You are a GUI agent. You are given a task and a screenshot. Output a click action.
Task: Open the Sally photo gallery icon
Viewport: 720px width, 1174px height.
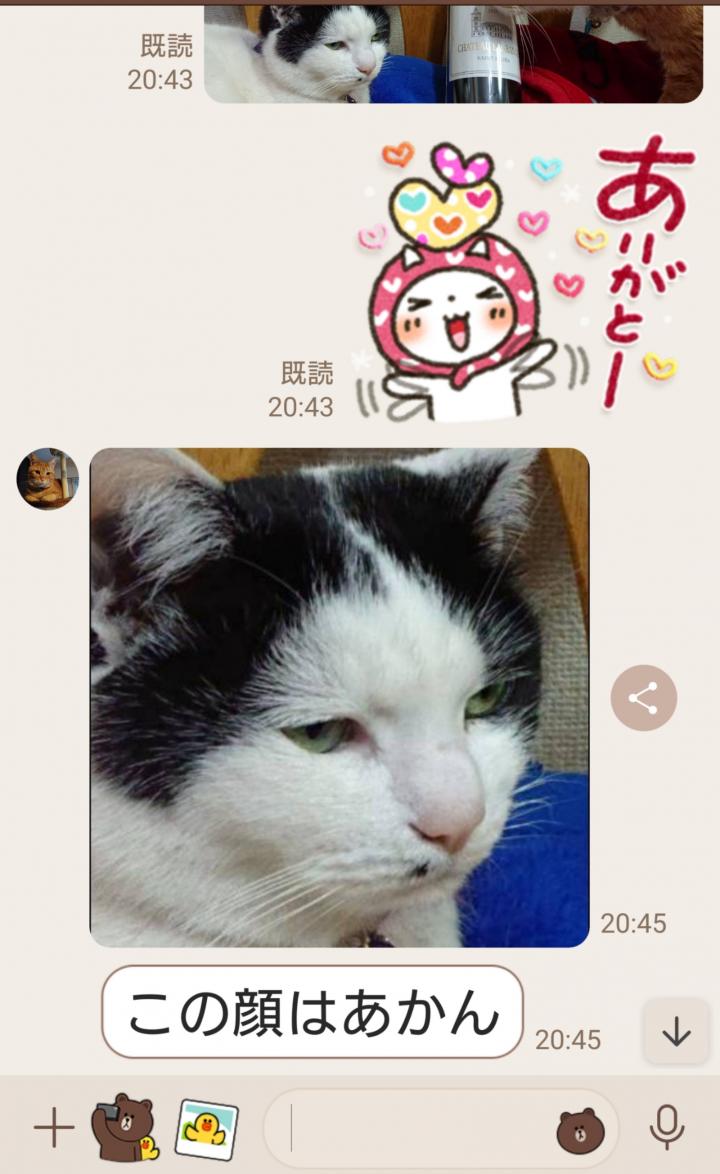[207, 1128]
